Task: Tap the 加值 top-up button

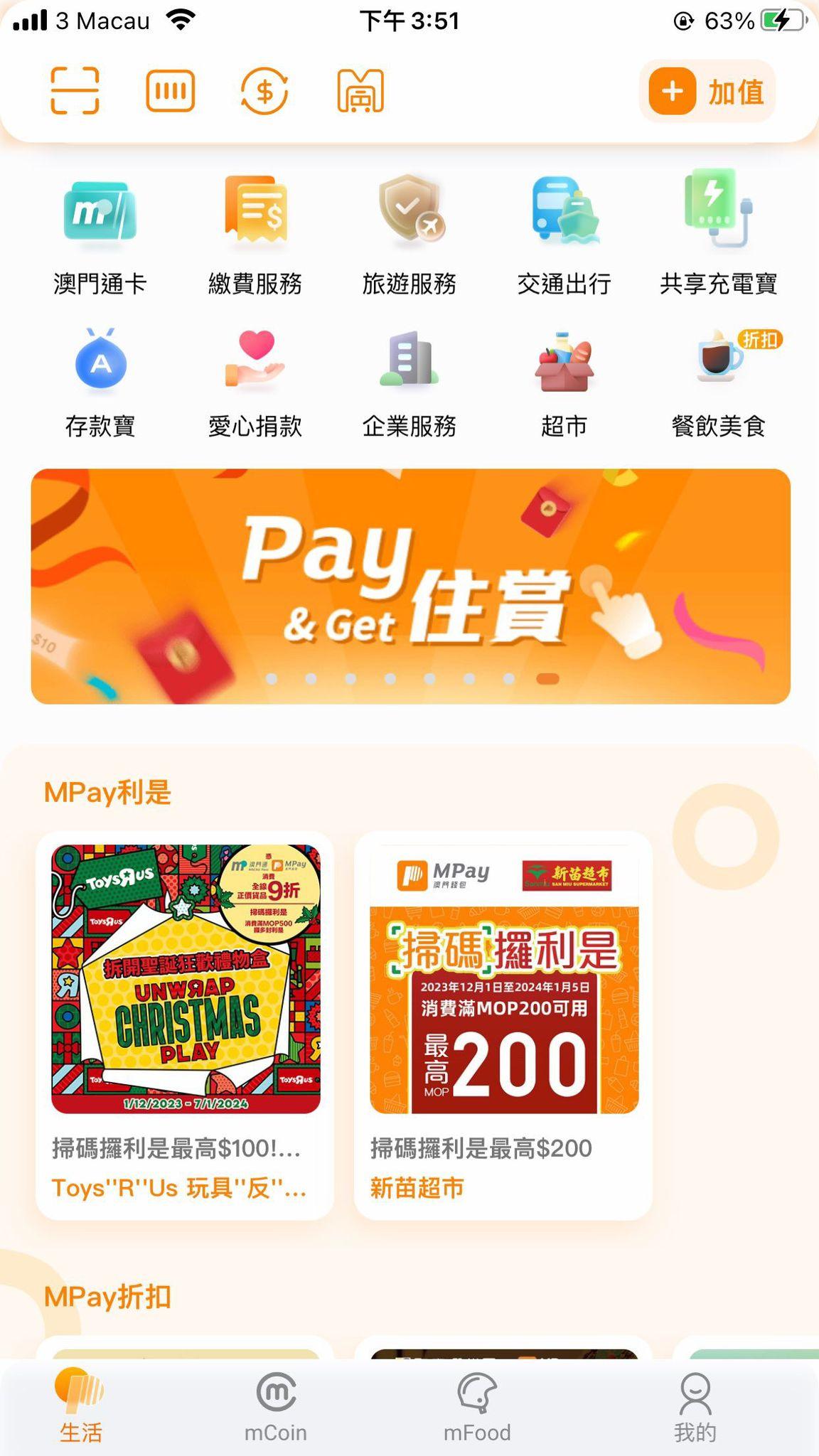Action: (x=707, y=92)
